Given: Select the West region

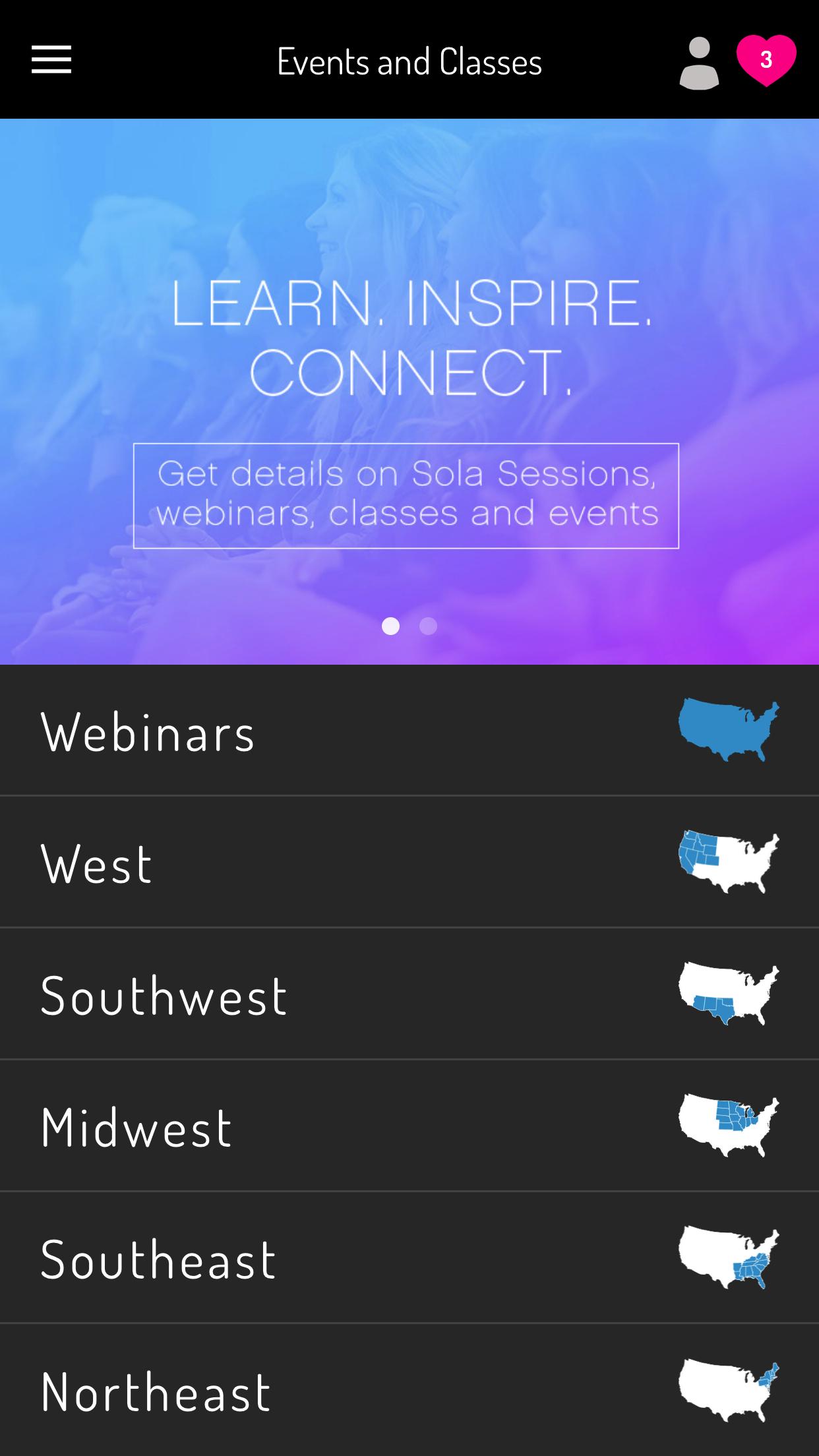Looking at the screenshot, I should click(x=409, y=863).
